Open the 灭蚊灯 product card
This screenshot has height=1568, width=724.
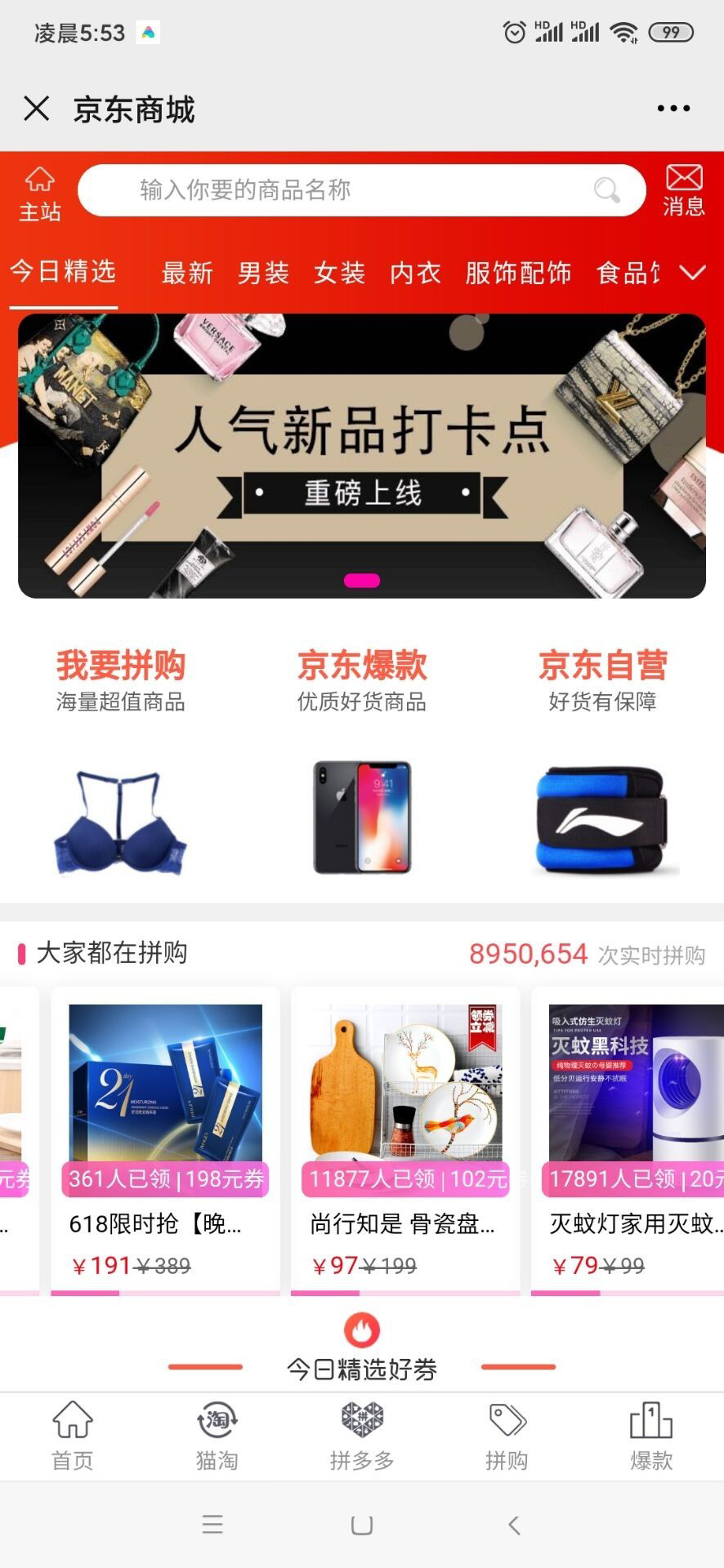pyautogui.click(x=629, y=1139)
